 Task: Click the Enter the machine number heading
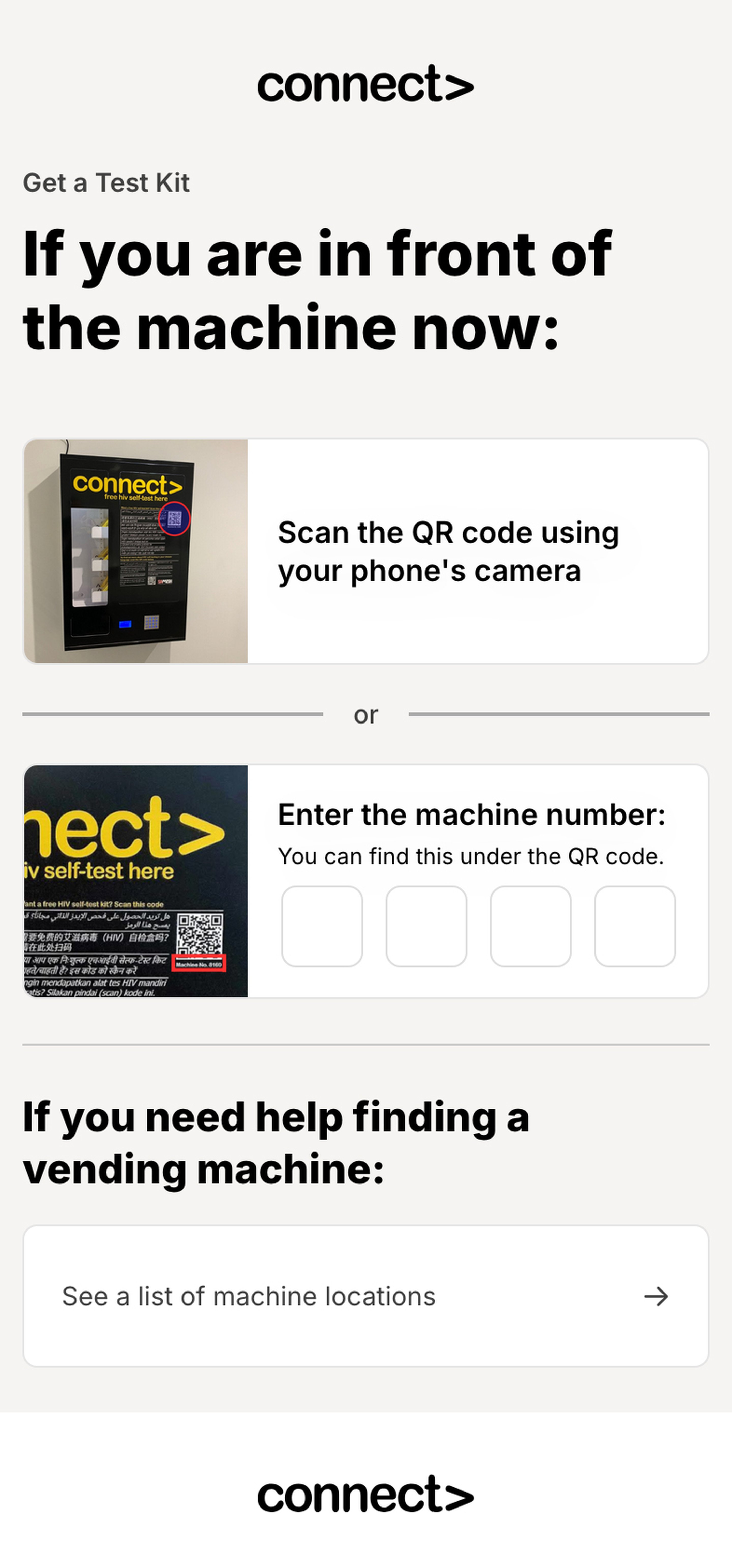pos(471,814)
